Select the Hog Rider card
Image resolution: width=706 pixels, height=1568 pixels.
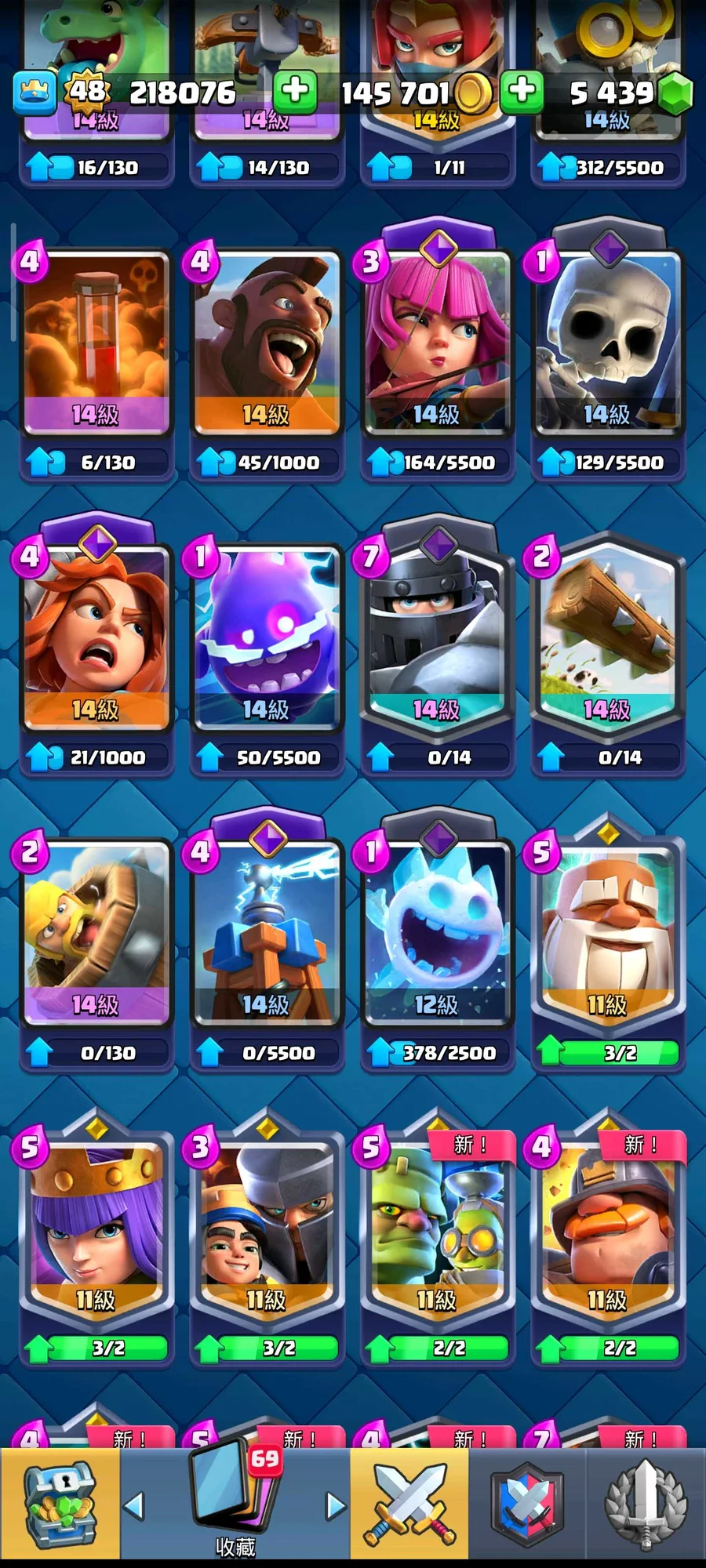tap(267, 341)
